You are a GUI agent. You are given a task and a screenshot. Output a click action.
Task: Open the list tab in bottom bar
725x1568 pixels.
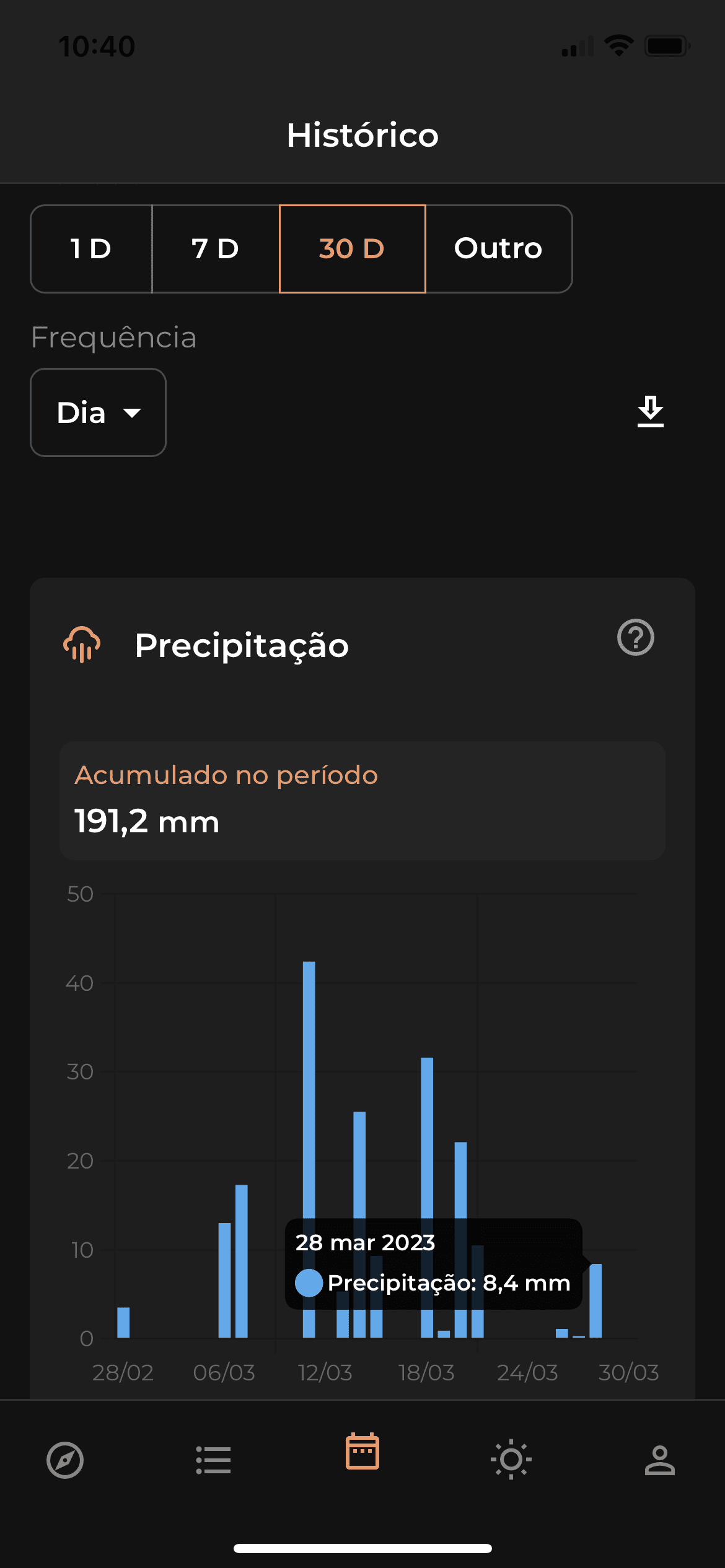(x=213, y=1460)
